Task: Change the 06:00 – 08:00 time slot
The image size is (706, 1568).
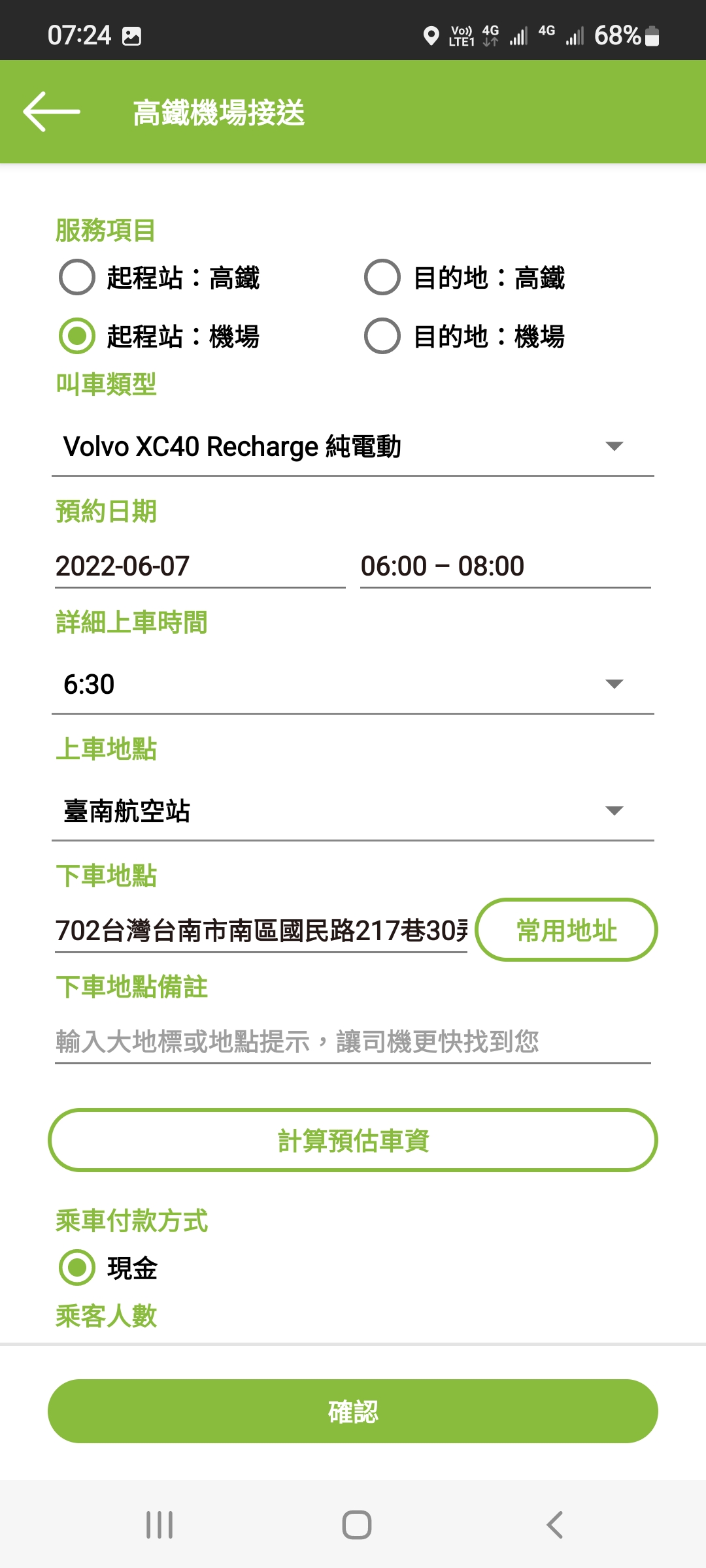Action: pyautogui.click(x=505, y=566)
